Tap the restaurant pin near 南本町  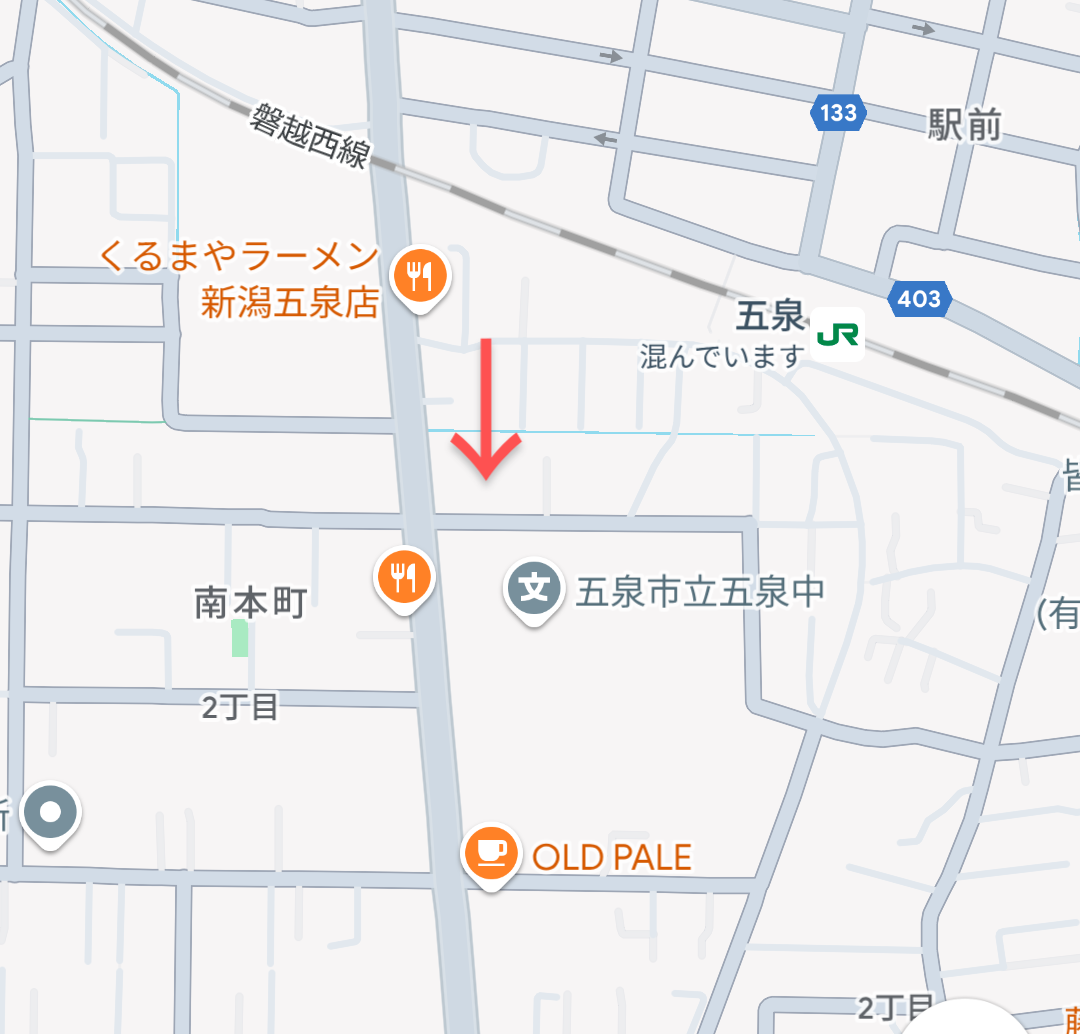point(403,577)
